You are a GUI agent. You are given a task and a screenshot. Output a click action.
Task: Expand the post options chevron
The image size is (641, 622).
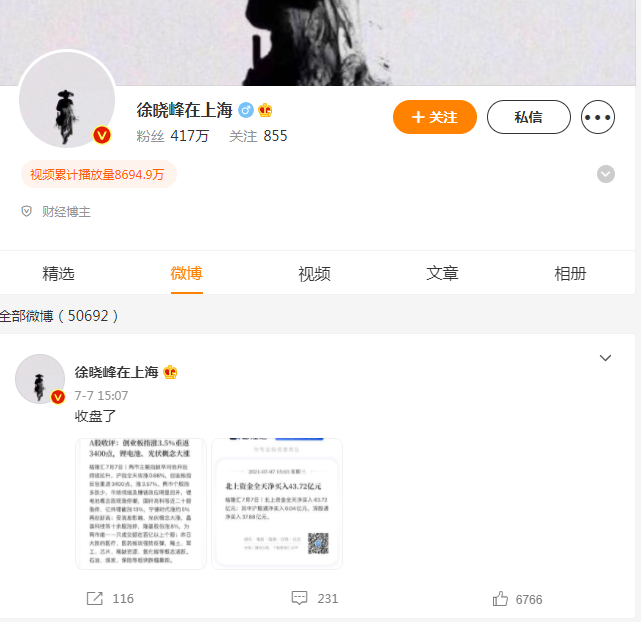tap(605, 358)
